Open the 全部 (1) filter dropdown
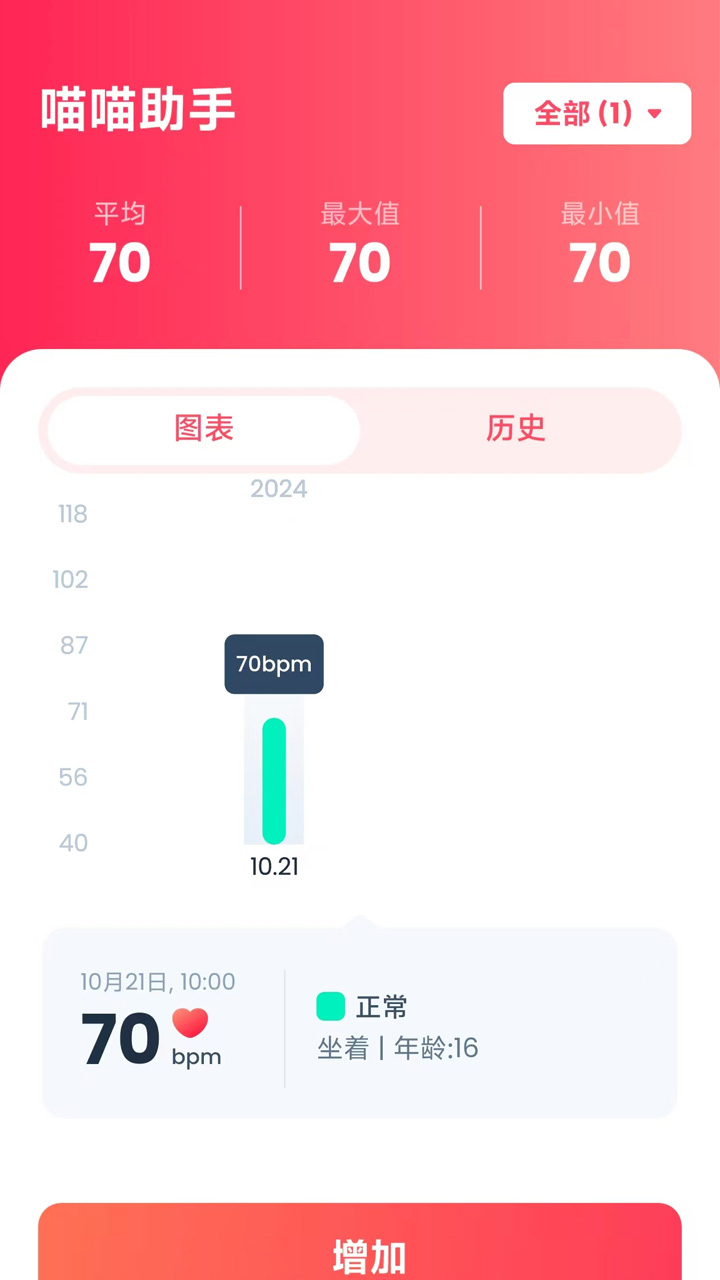This screenshot has width=720, height=1280. (597, 114)
